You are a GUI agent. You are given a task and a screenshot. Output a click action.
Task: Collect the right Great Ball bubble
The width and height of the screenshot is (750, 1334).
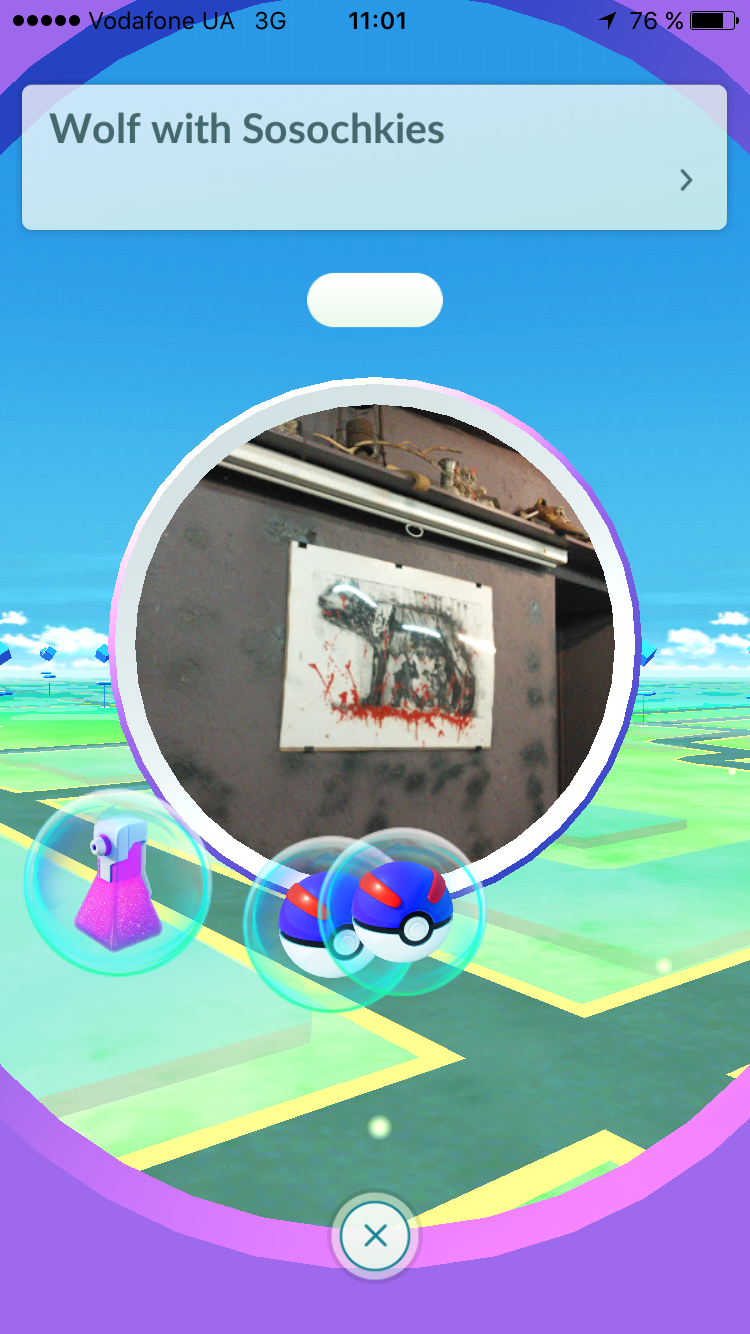[402, 913]
